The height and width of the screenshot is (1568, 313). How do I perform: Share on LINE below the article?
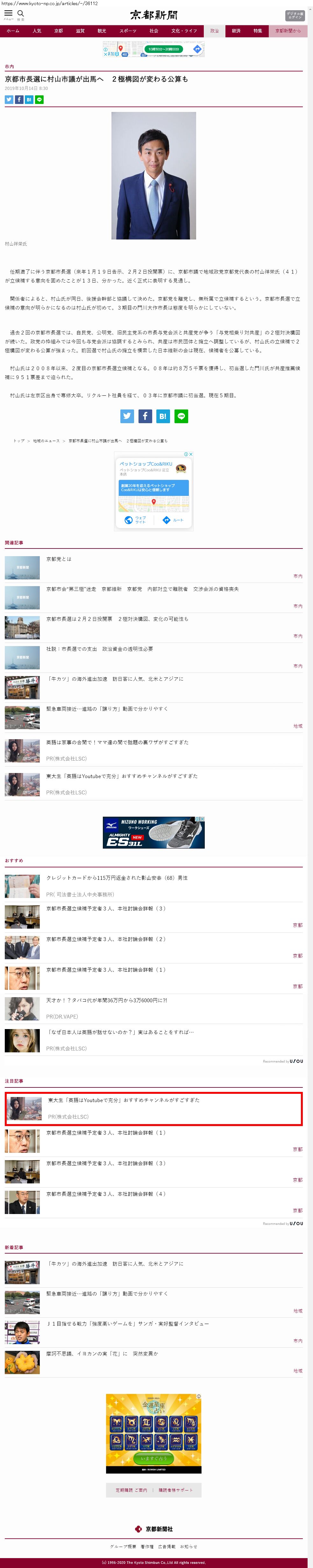coord(181,416)
